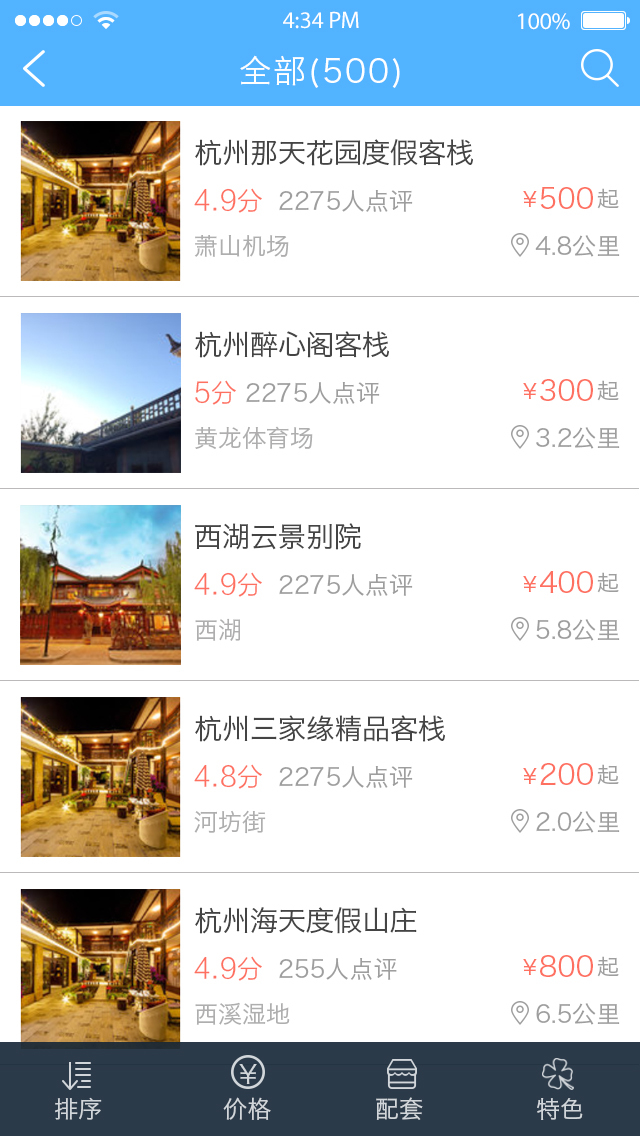The width and height of the screenshot is (640, 1136).
Task: View 杭州醉心阁客栈 details
Action: [292, 345]
